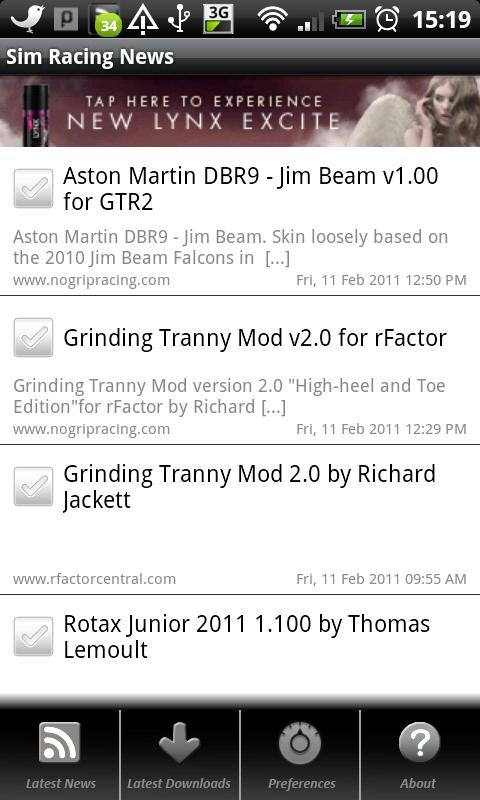
Task: Open Grinding Tranny Mod 2.0 by Richard Jackett
Action: point(240,519)
